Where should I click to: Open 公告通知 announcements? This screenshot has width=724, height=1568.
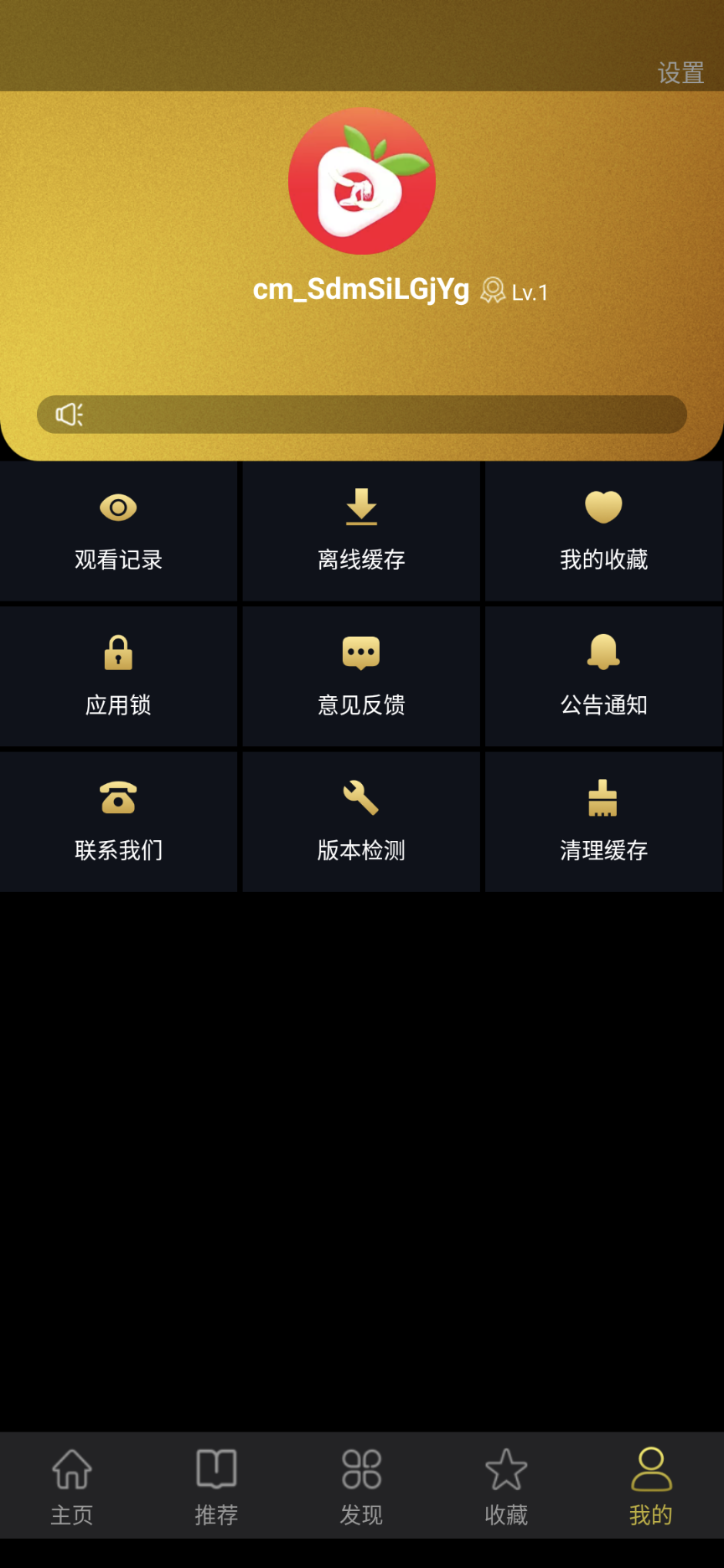603,676
